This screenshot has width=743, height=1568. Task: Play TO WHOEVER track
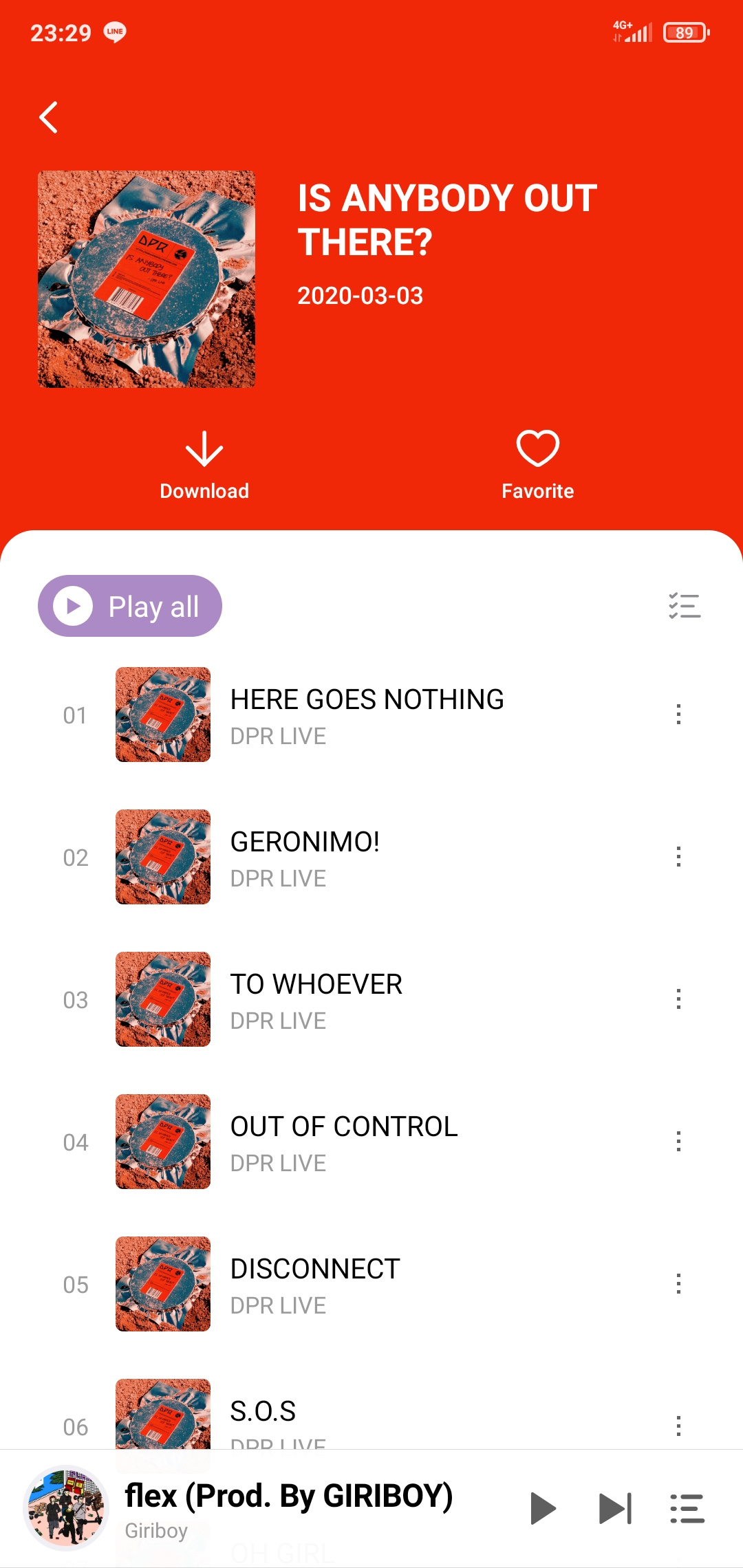pos(316,999)
